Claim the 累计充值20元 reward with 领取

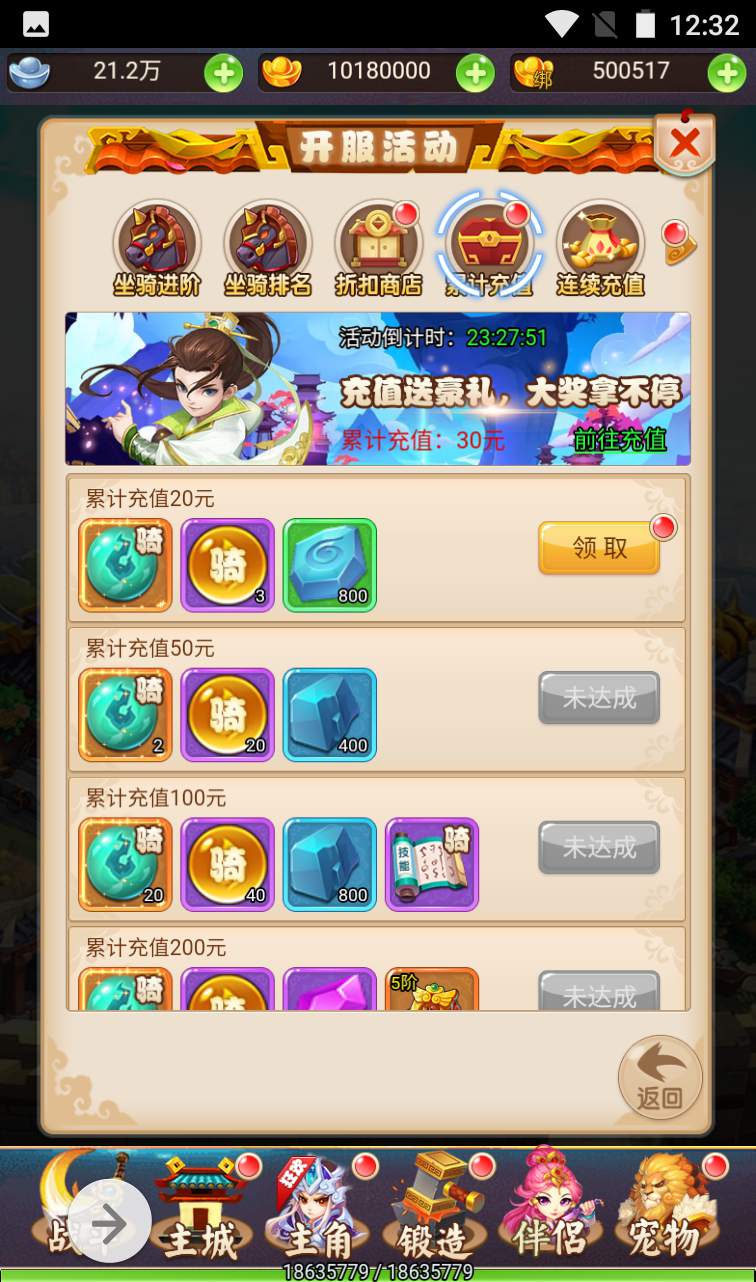tap(599, 548)
